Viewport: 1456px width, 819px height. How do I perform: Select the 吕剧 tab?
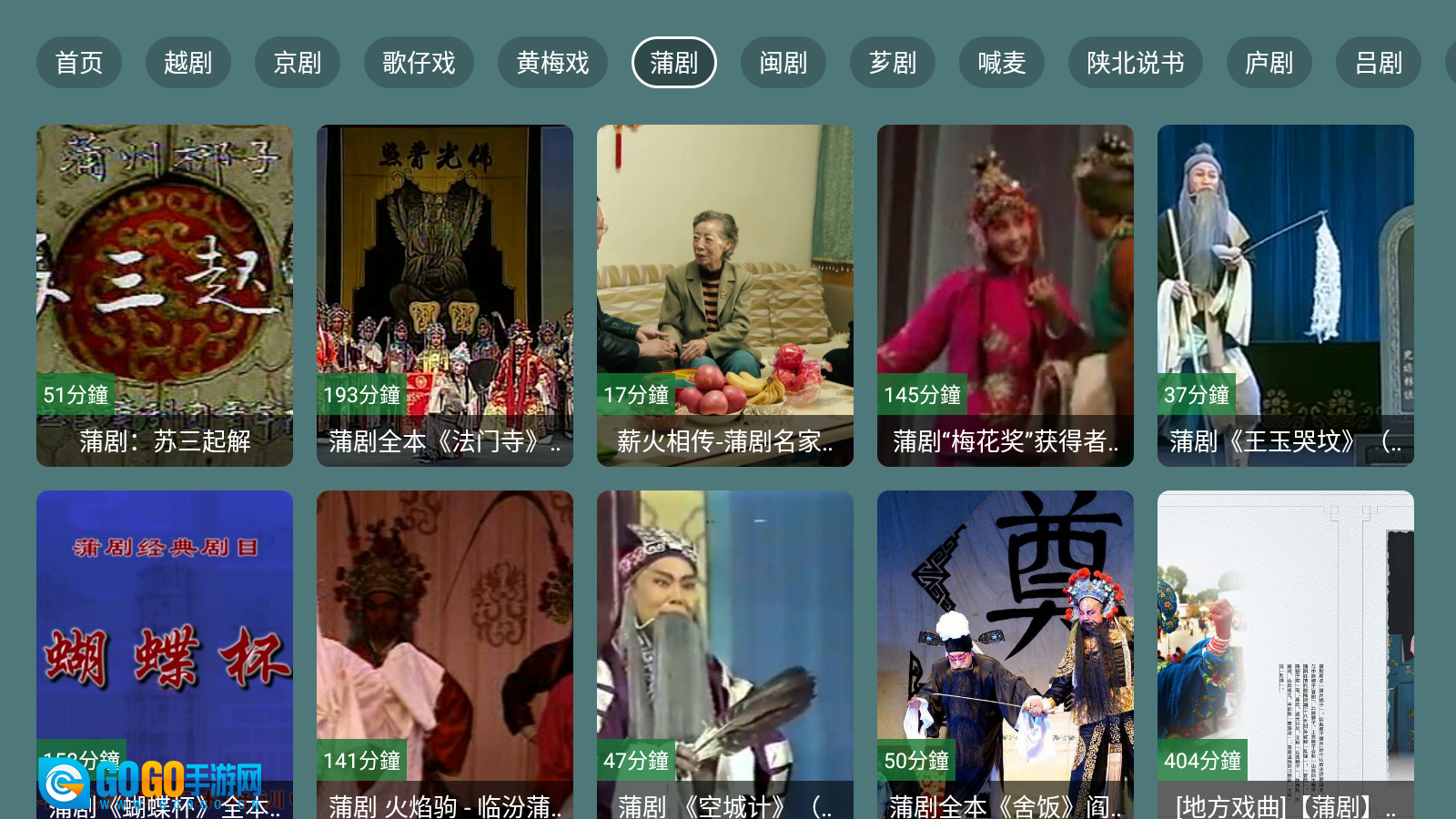(x=1379, y=63)
